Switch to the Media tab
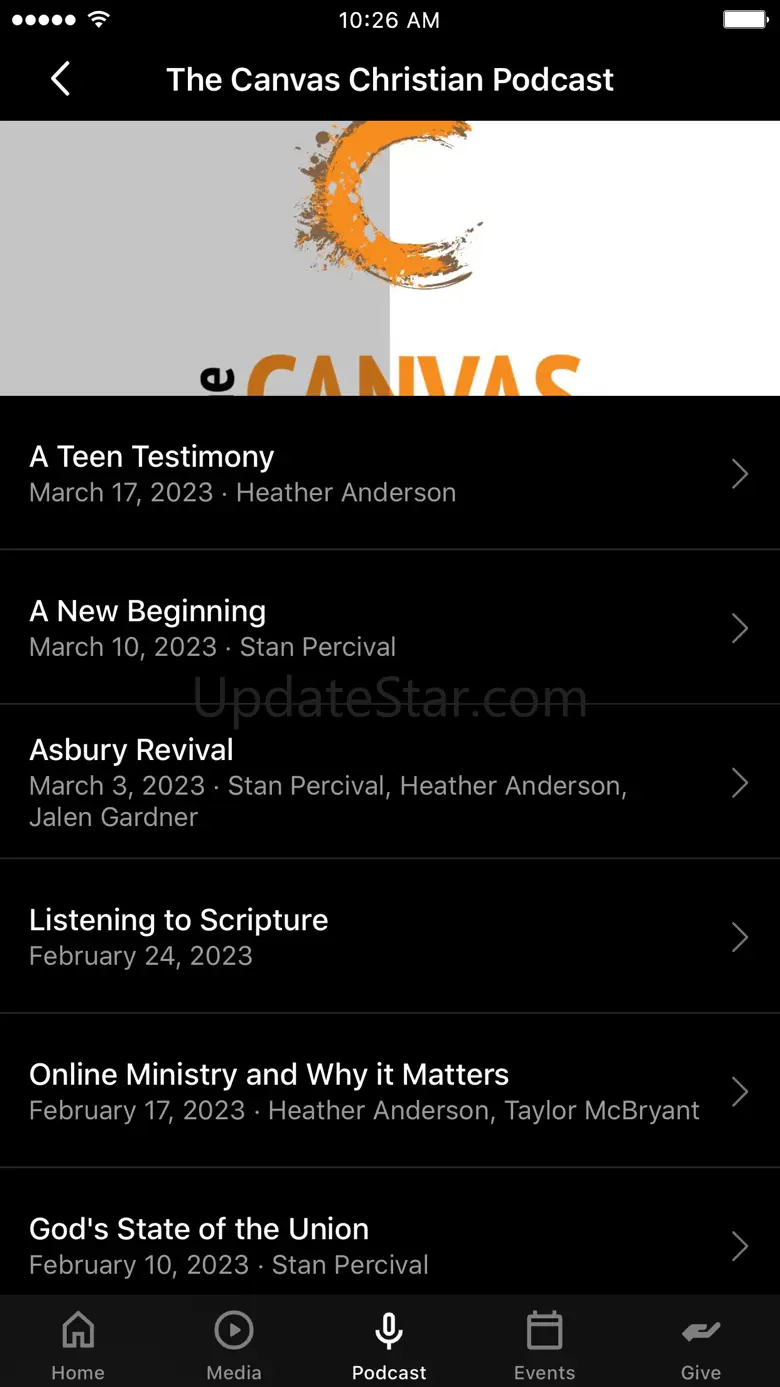 pos(234,1345)
